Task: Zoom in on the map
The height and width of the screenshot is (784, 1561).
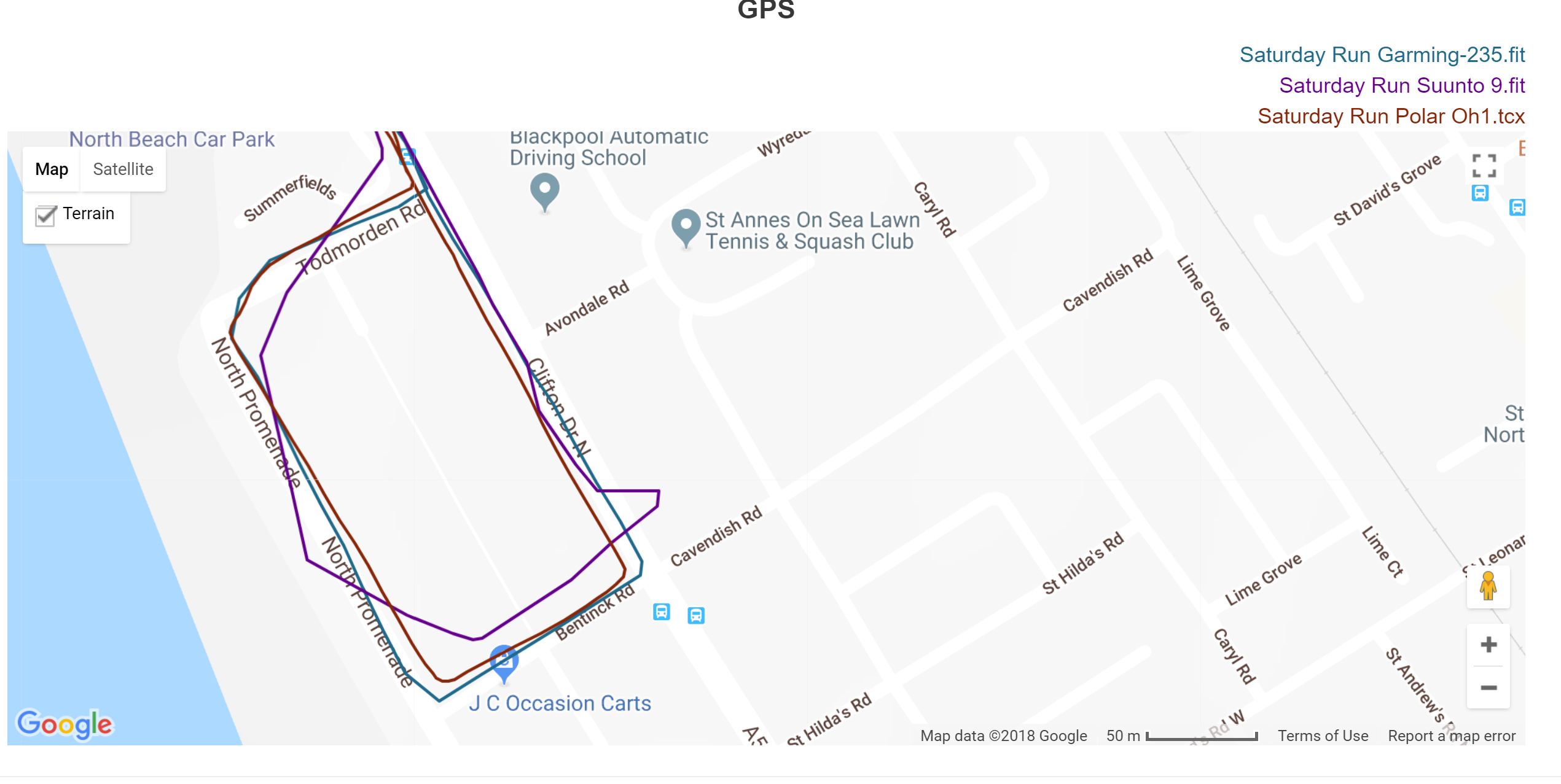Action: 1488,645
